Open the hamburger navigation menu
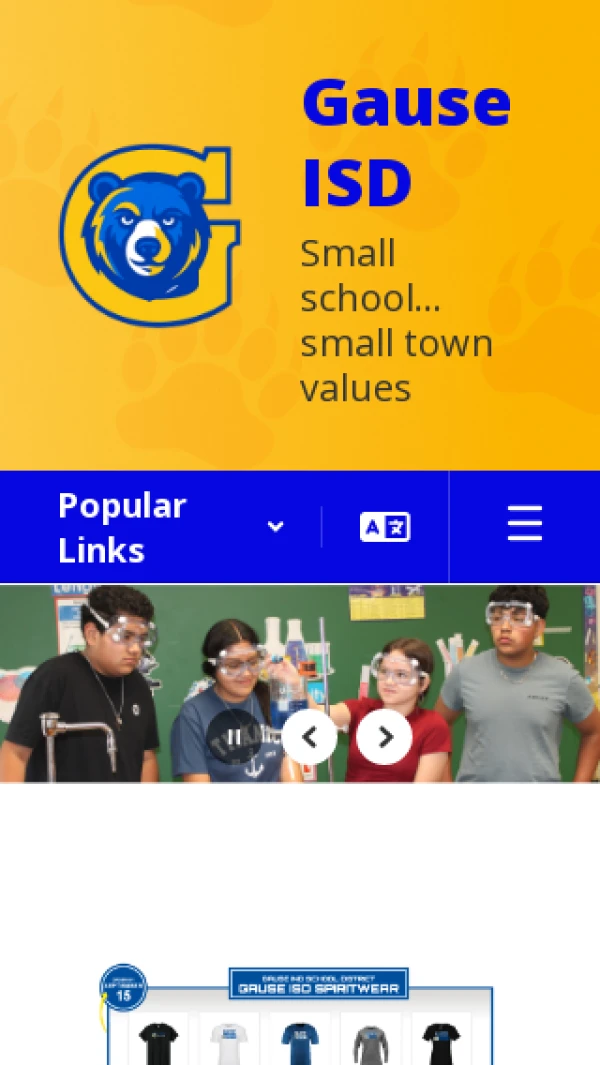 tap(524, 524)
